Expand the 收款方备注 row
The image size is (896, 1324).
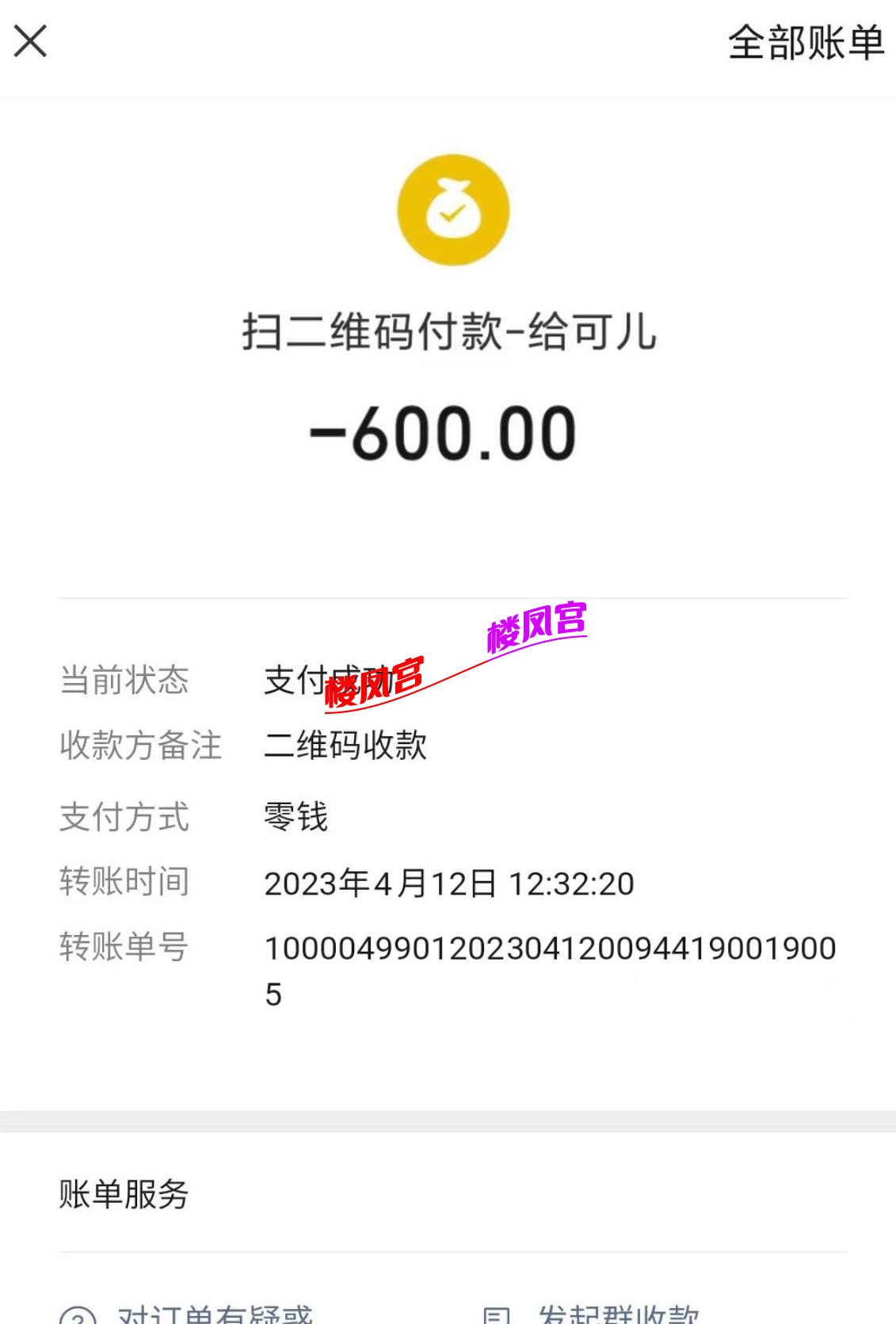(141, 745)
